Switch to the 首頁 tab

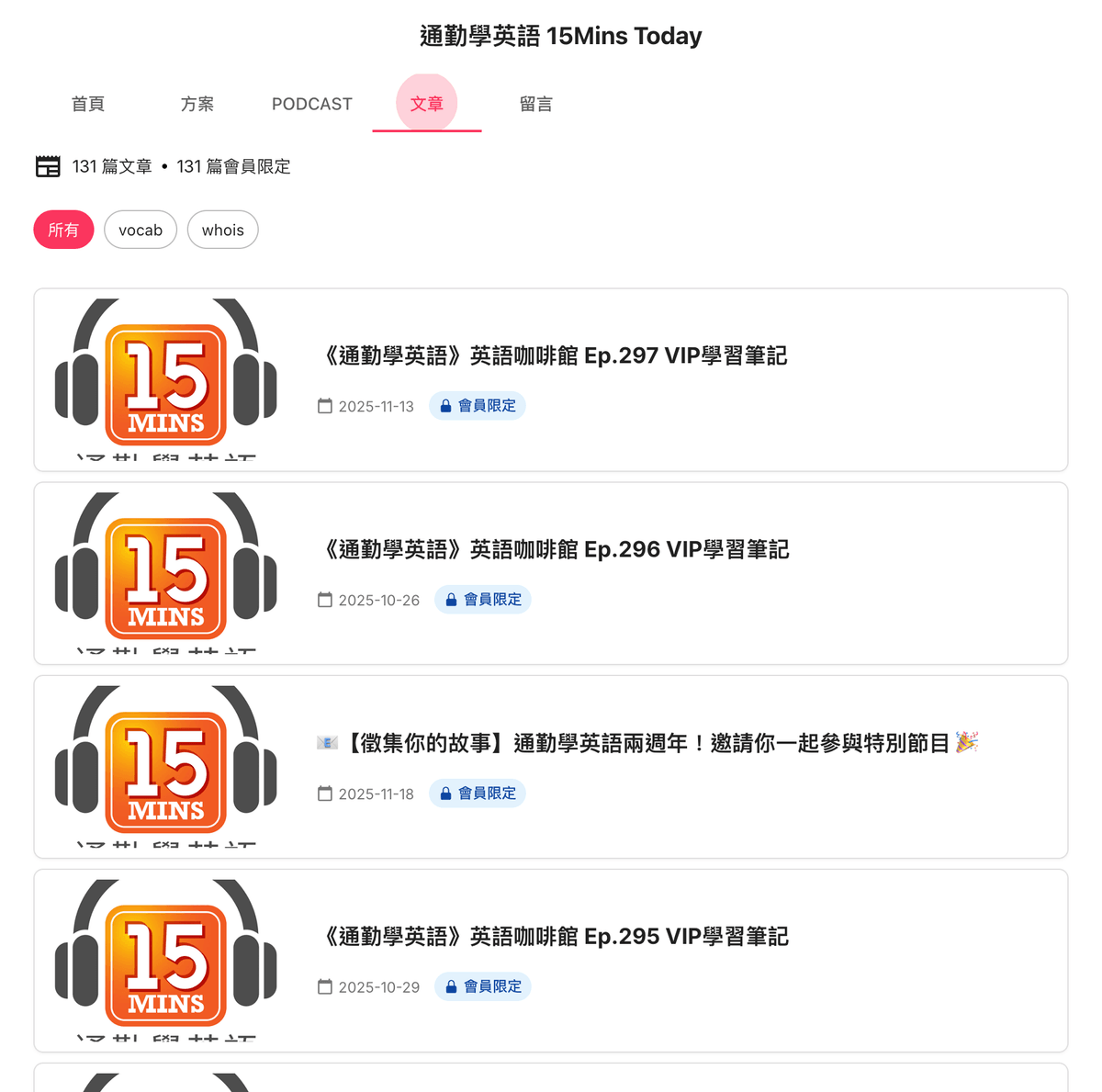coord(88,104)
